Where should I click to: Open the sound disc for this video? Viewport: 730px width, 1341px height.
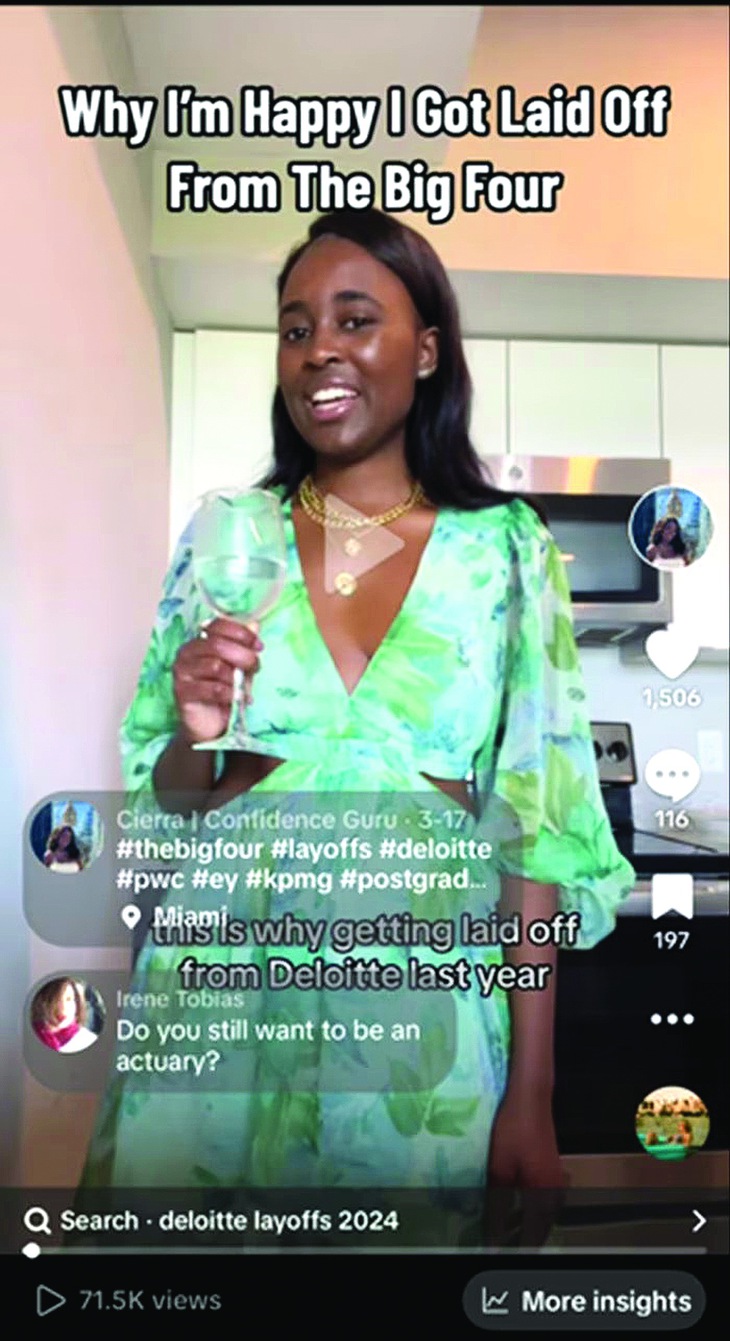(x=671, y=1121)
